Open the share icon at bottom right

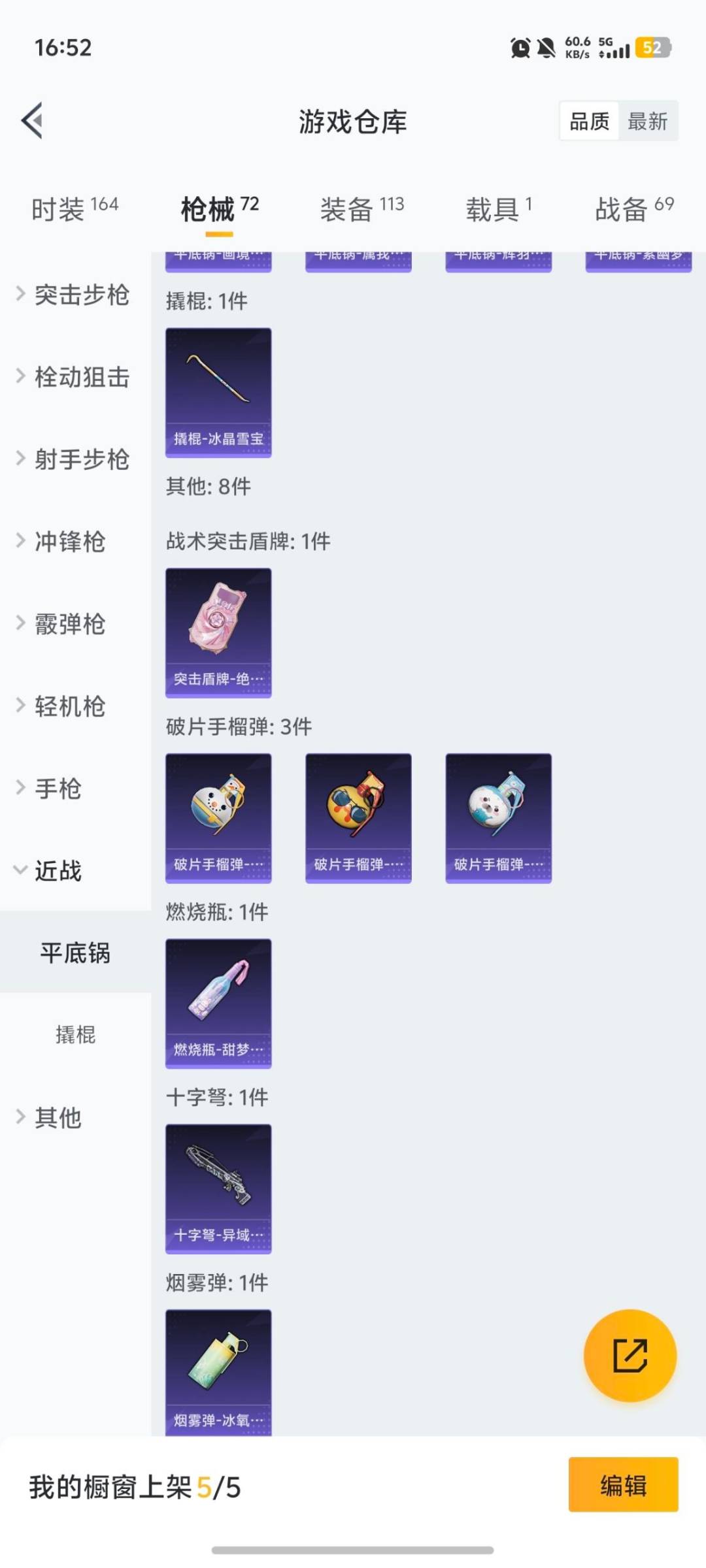click(631, 1356)
